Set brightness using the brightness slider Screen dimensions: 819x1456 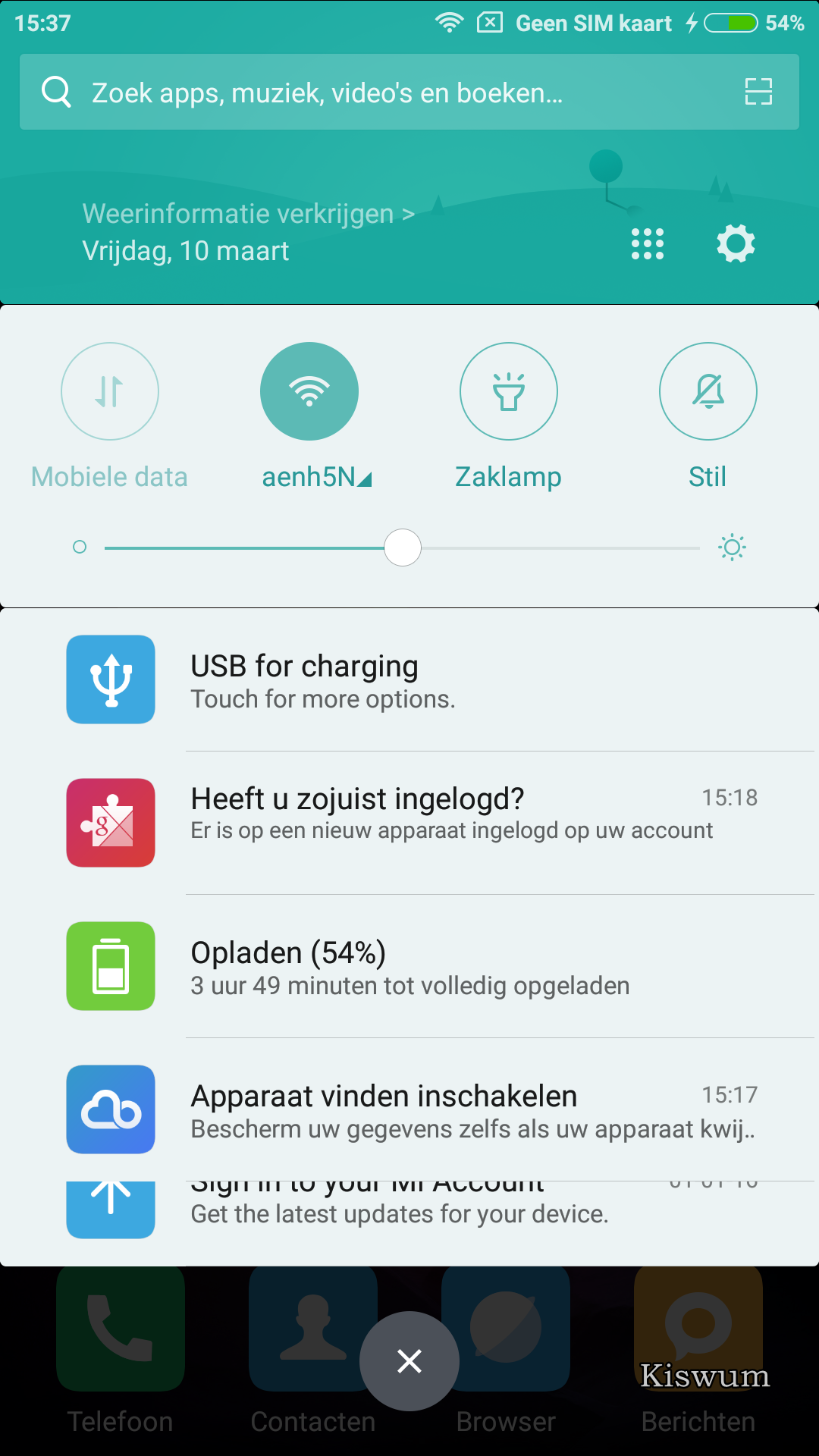(402, 548)
